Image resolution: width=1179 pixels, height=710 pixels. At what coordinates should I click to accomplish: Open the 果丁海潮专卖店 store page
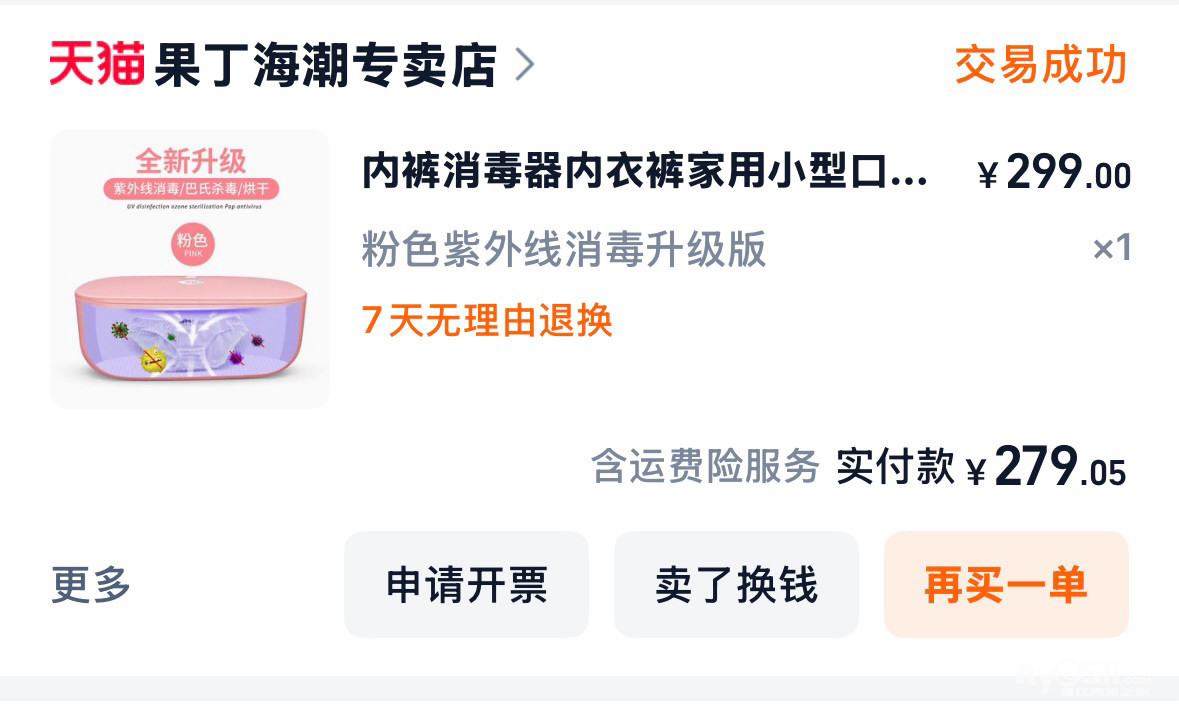click(x=325, y=65)
